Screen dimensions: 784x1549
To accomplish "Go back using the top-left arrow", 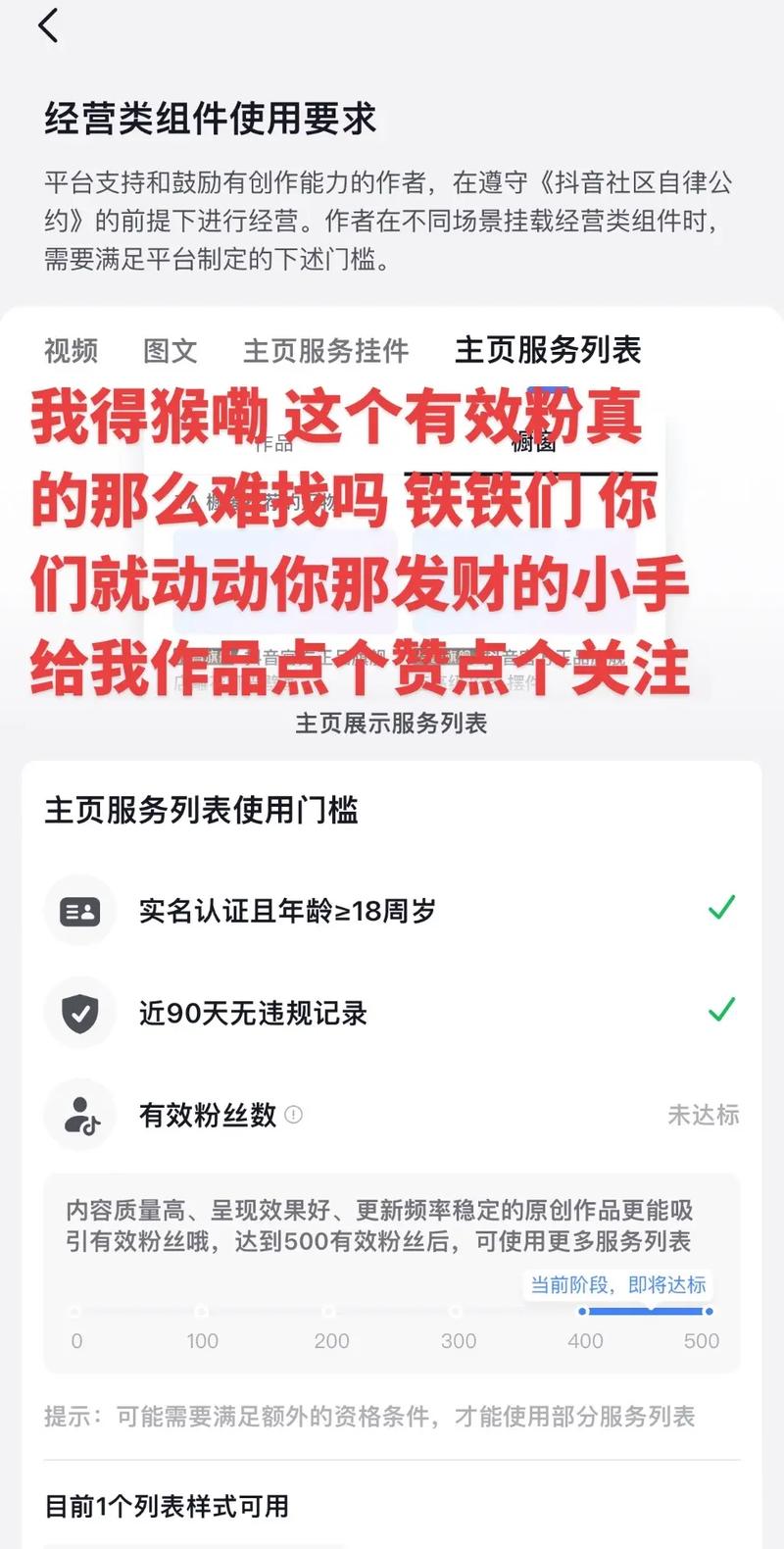I will (x=48, y=25).
